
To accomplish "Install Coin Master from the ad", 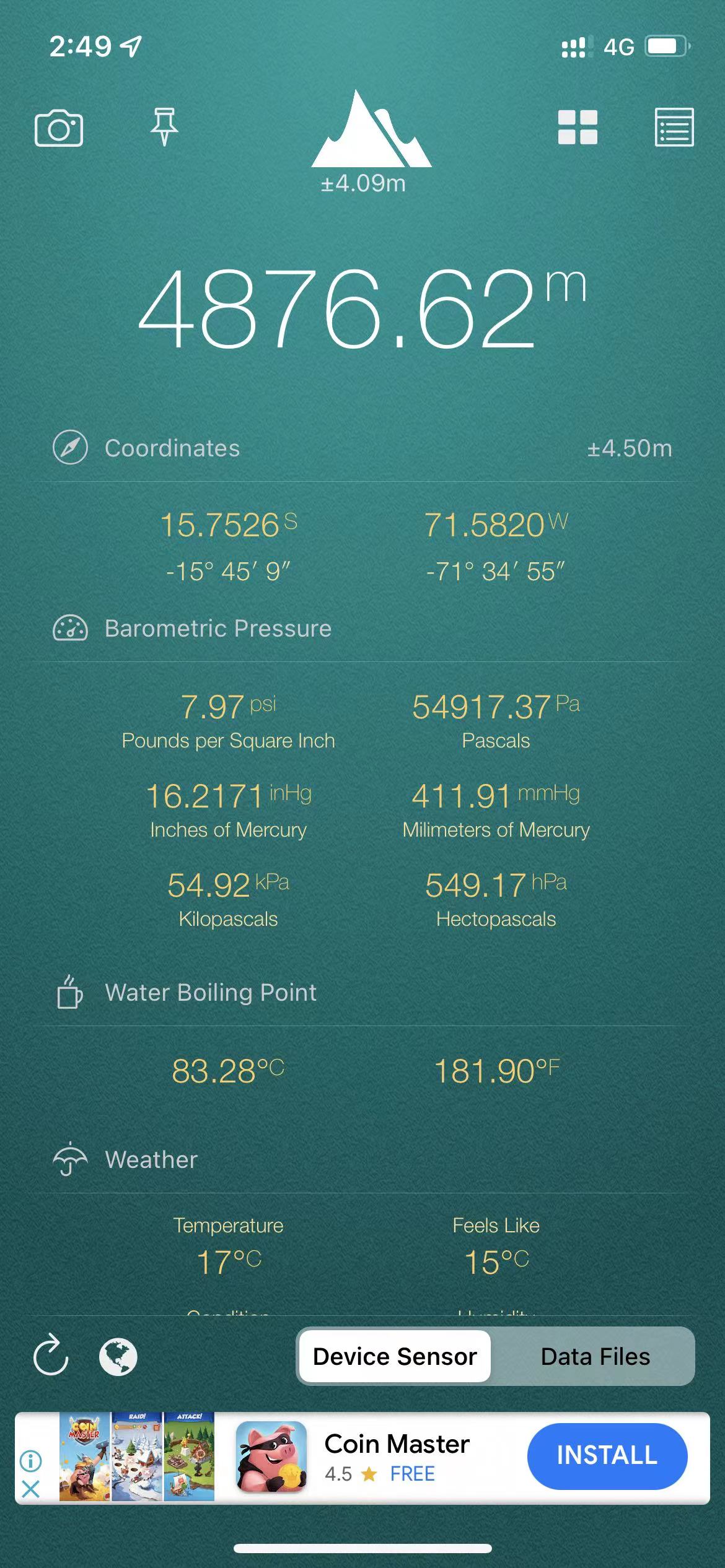I will (x=607, y=1456).
